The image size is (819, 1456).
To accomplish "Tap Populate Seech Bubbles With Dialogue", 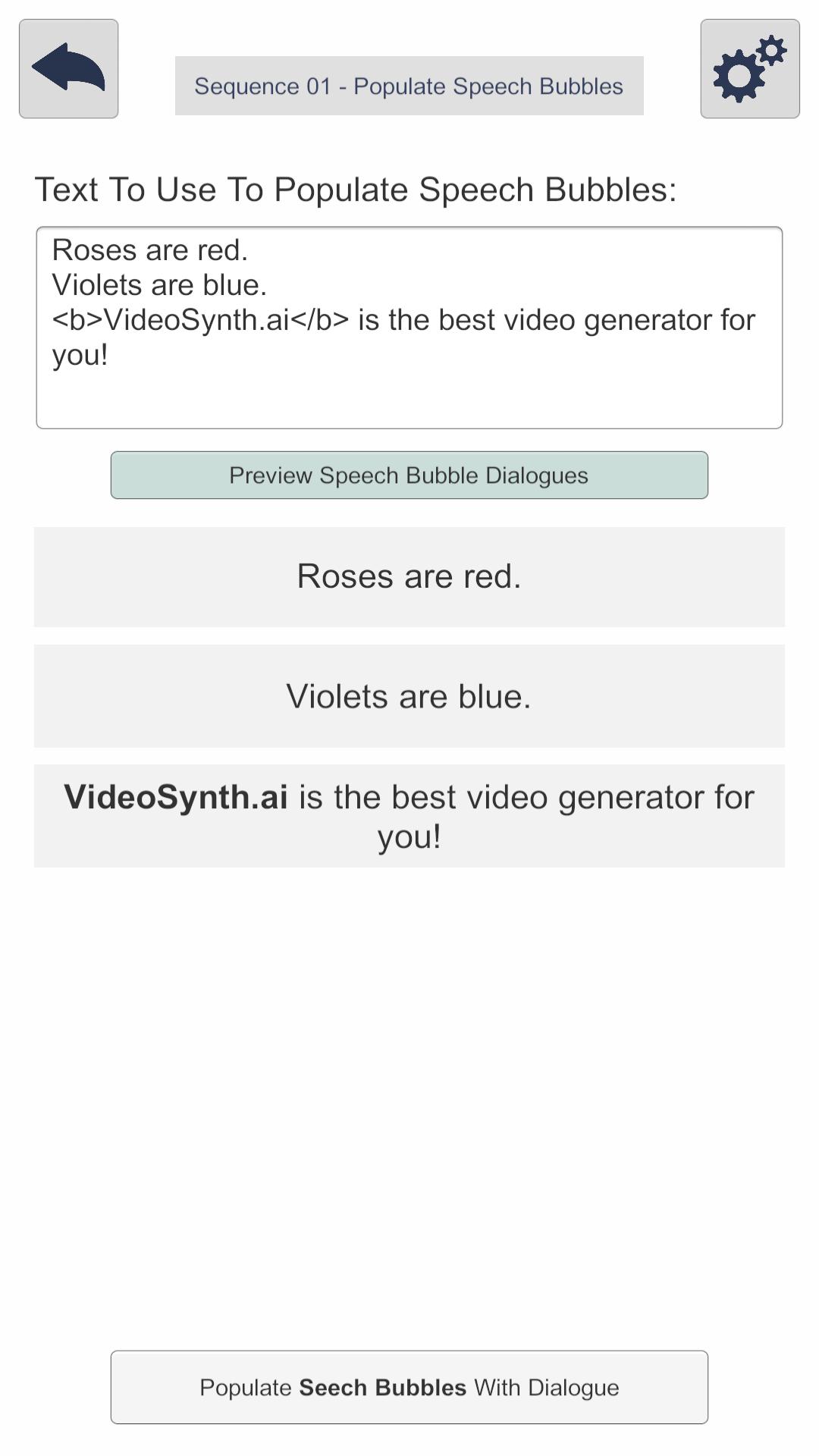I will tap(409, 1387).
